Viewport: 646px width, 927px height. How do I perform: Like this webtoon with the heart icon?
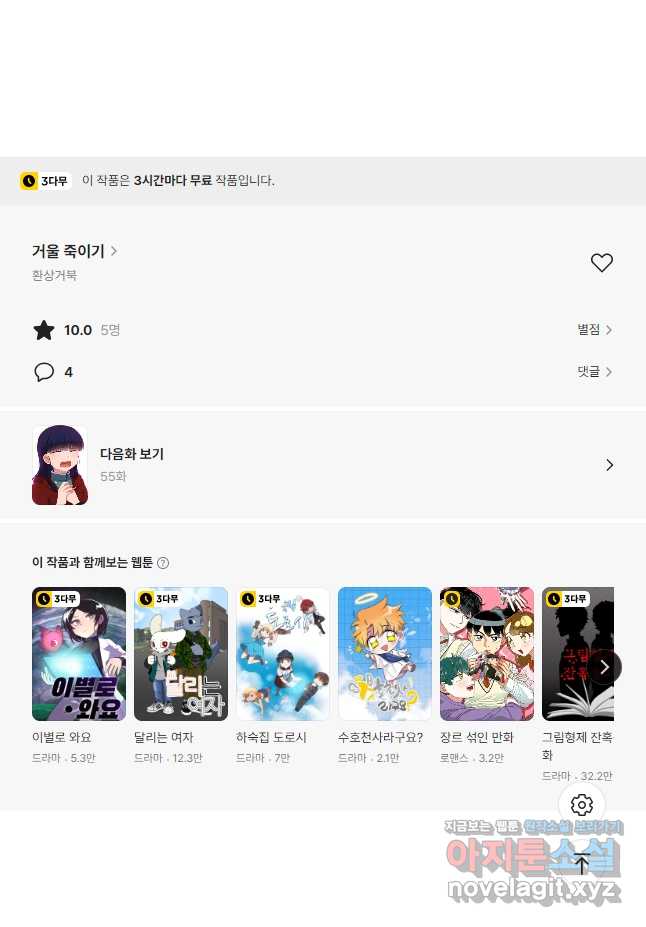click(601, 263)
